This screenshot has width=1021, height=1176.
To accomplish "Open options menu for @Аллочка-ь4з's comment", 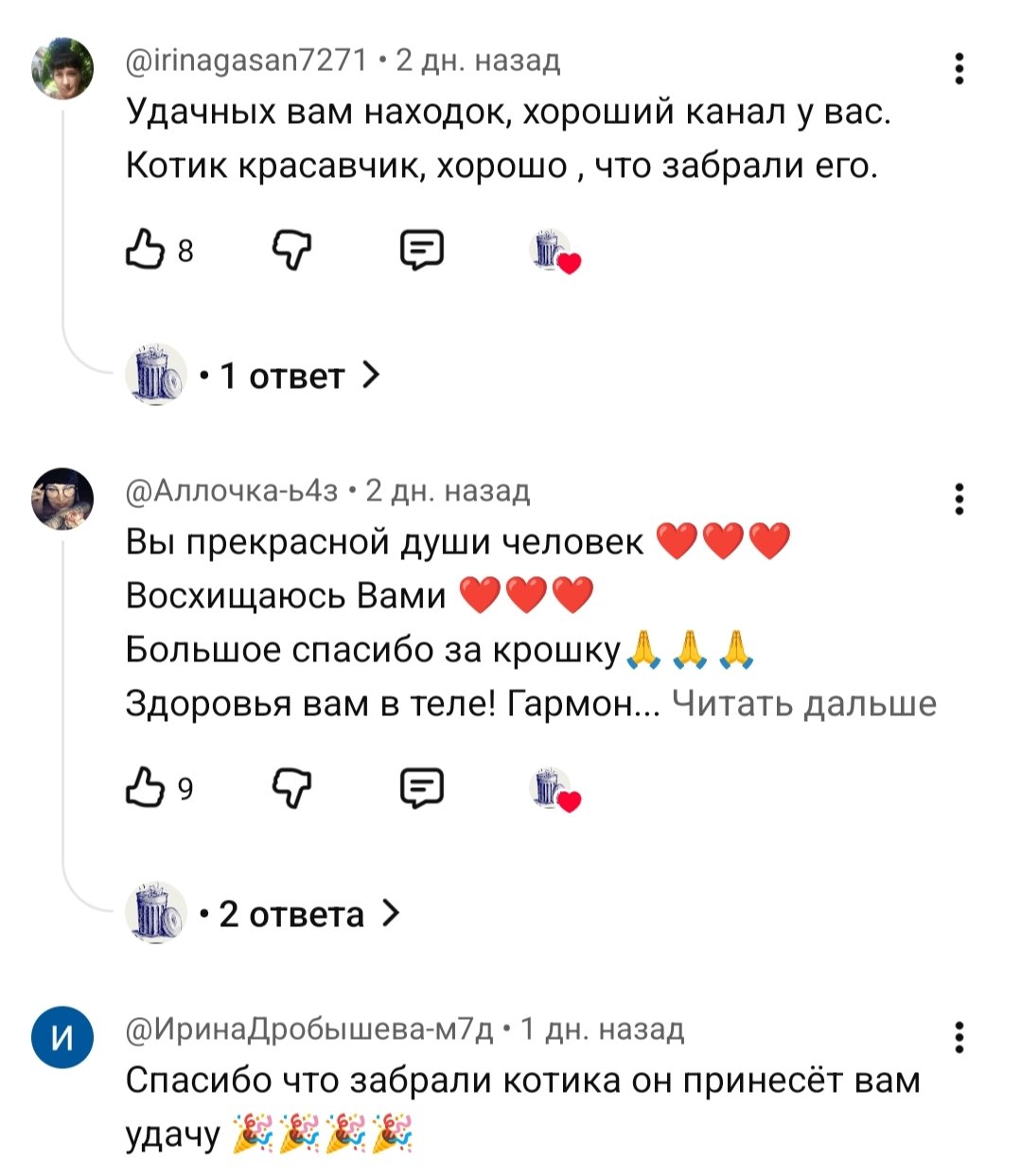I will coord(959,499).
